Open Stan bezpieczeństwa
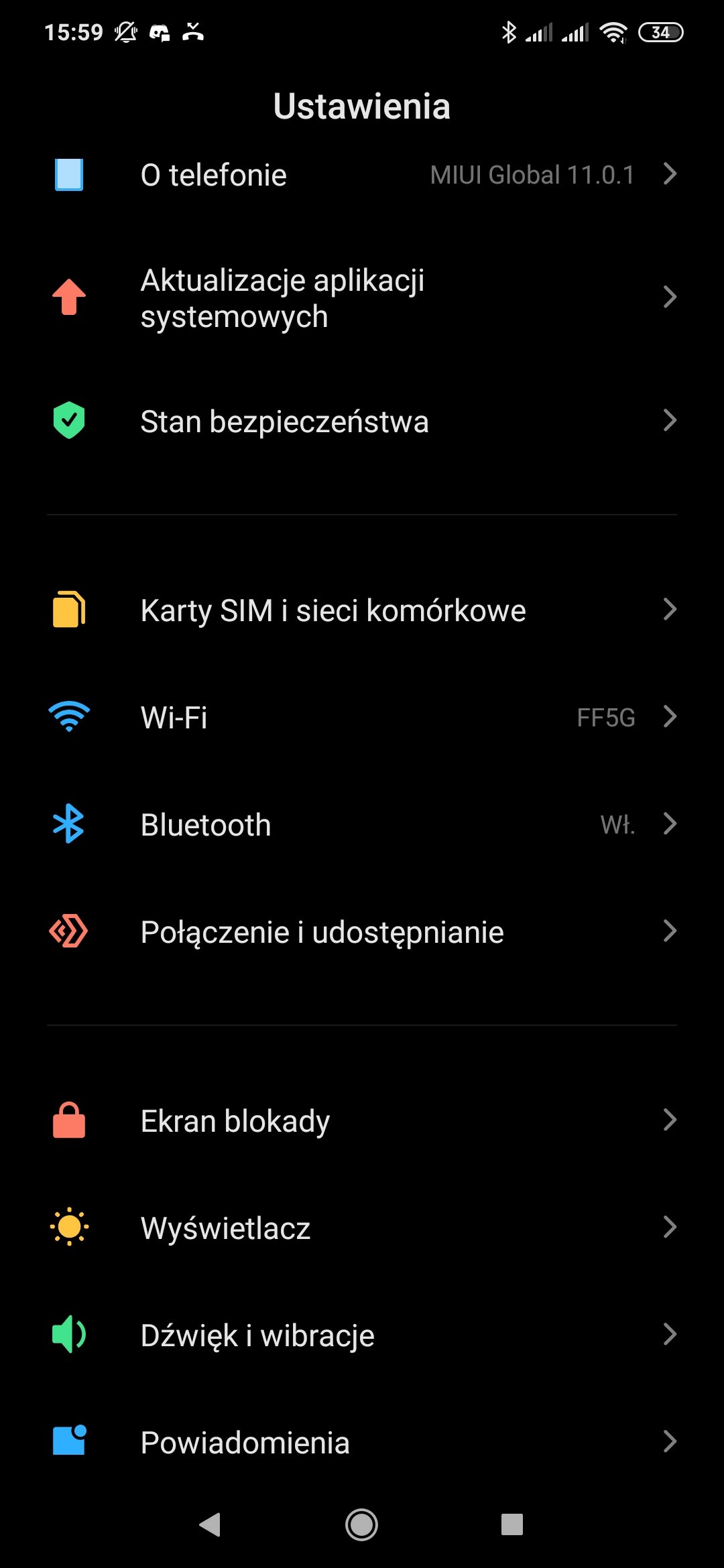Viewport: 724px width, 1568px height. (362, 421)
